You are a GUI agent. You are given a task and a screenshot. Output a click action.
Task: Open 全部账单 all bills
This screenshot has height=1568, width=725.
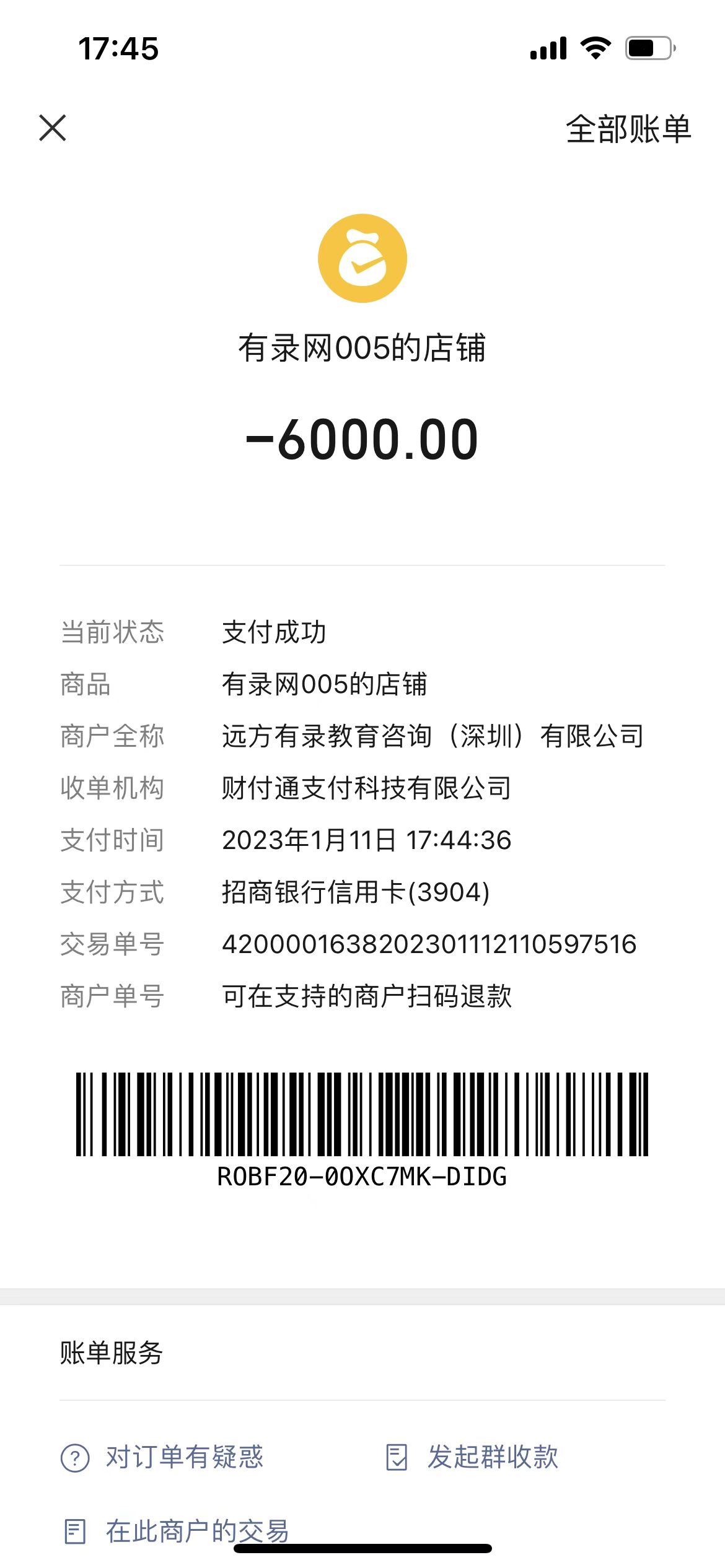pos(628,129)
